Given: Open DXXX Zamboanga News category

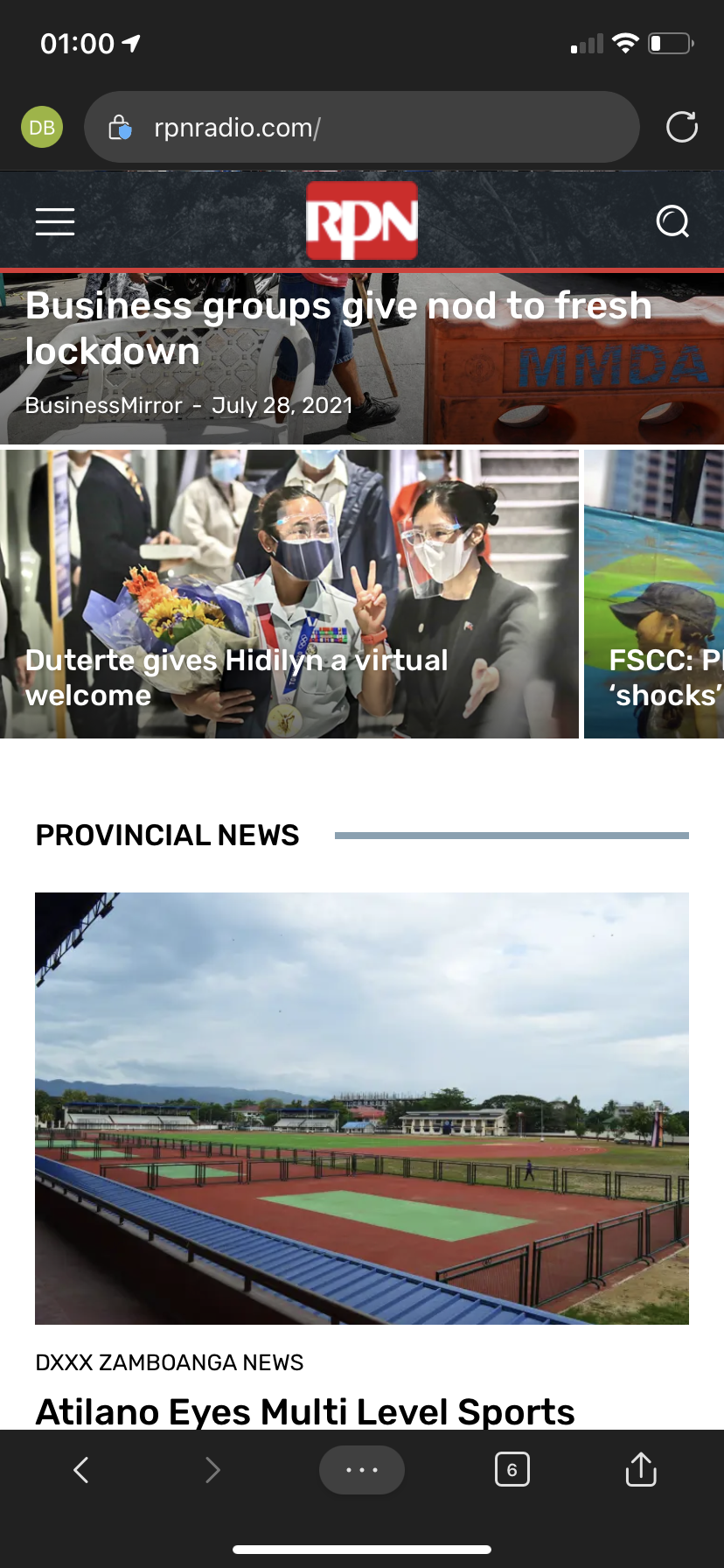Looking at the screenshot, I should point(170,1362).
